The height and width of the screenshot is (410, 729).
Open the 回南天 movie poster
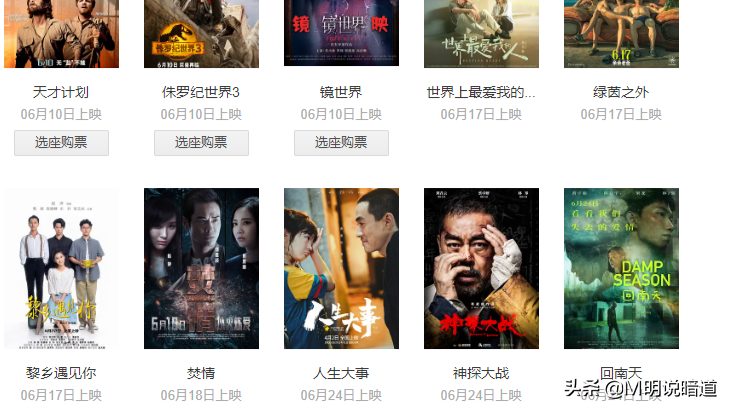621,268
